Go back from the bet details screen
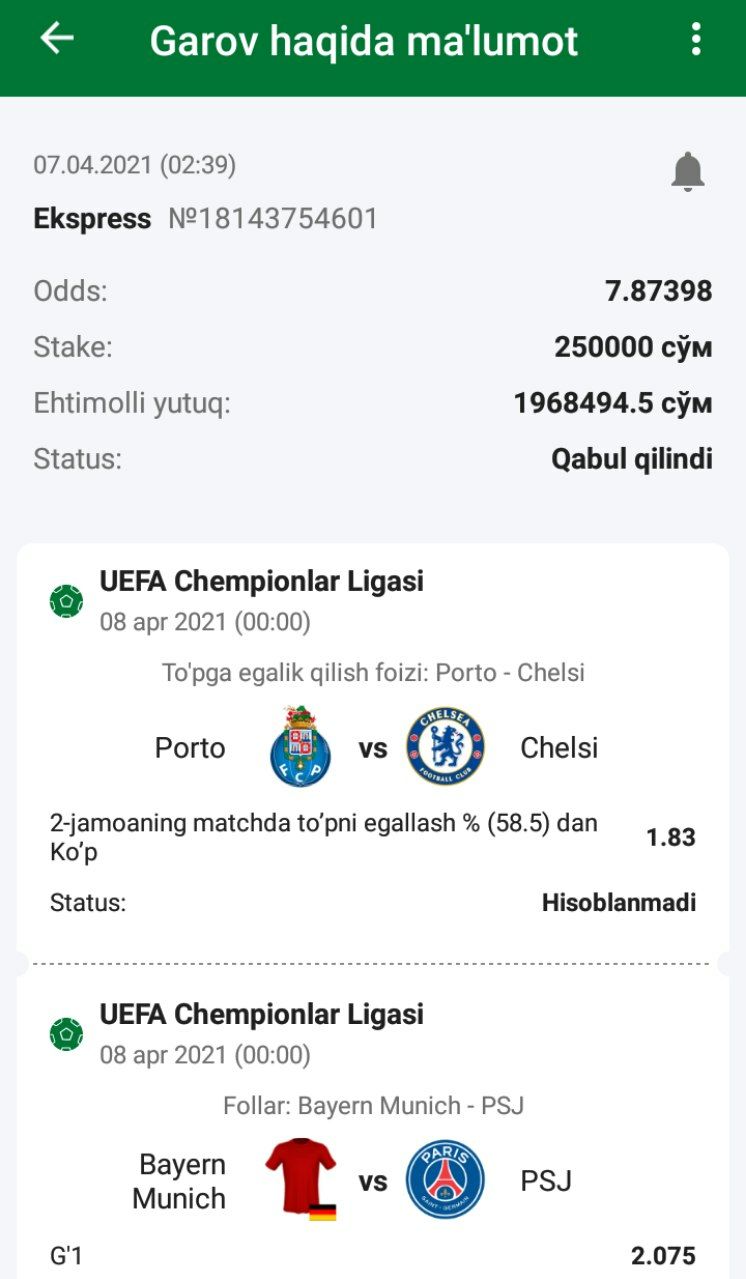The height and width of the screenshot is (1279, 746). coord(57,39)
